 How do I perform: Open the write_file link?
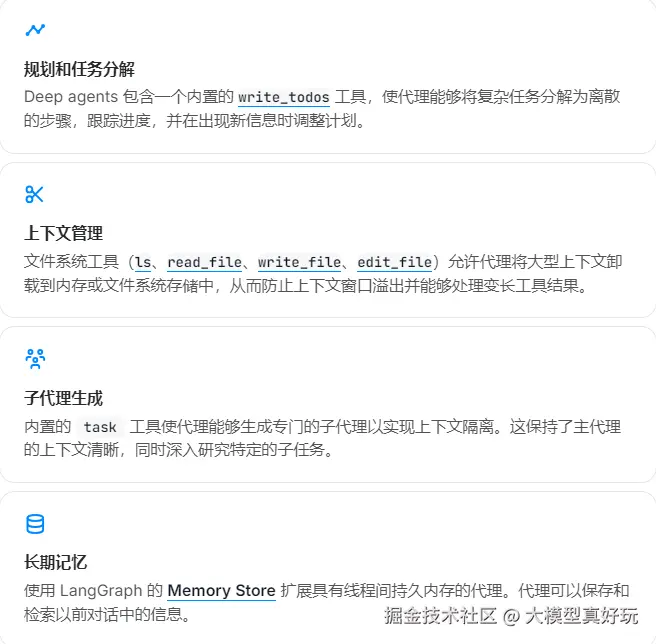point(299,262)
